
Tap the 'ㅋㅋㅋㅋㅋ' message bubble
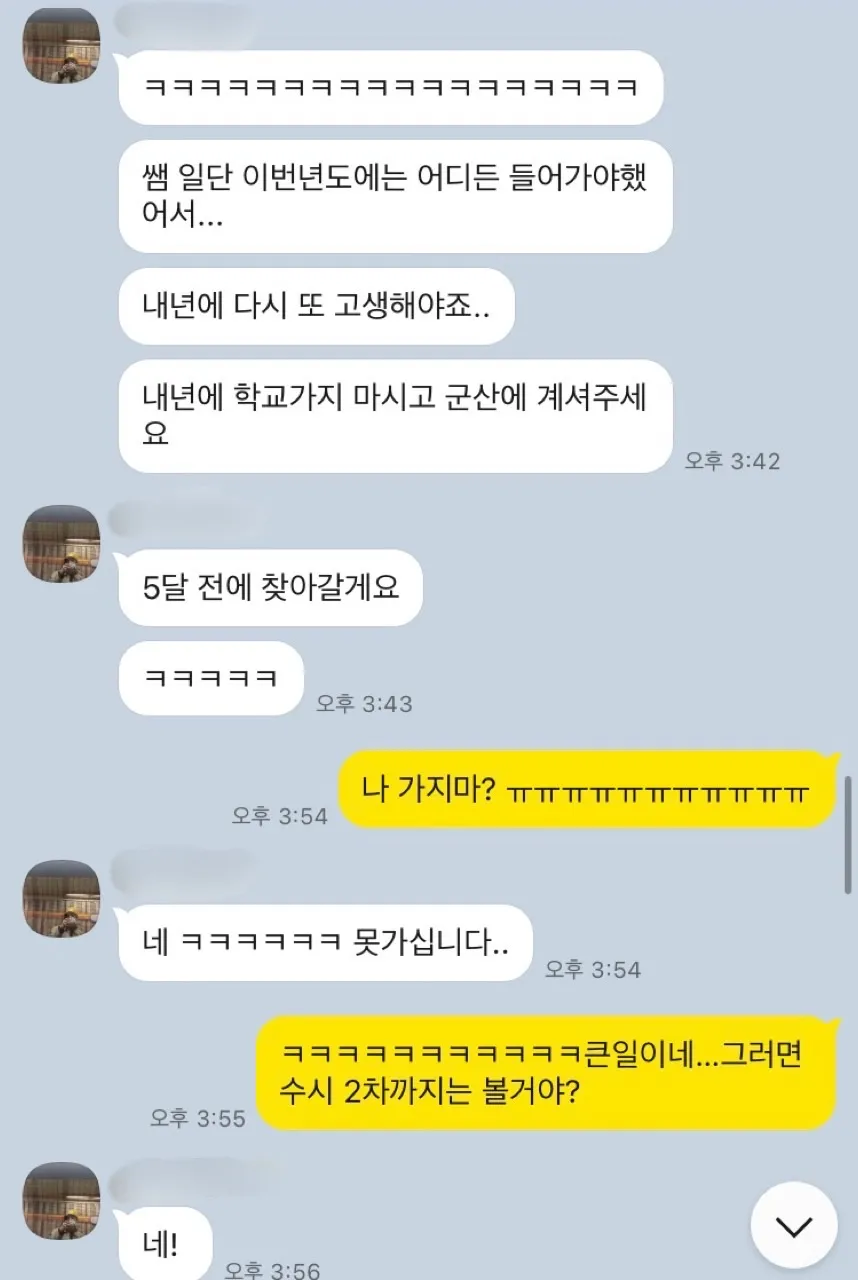tap(209, 678)
